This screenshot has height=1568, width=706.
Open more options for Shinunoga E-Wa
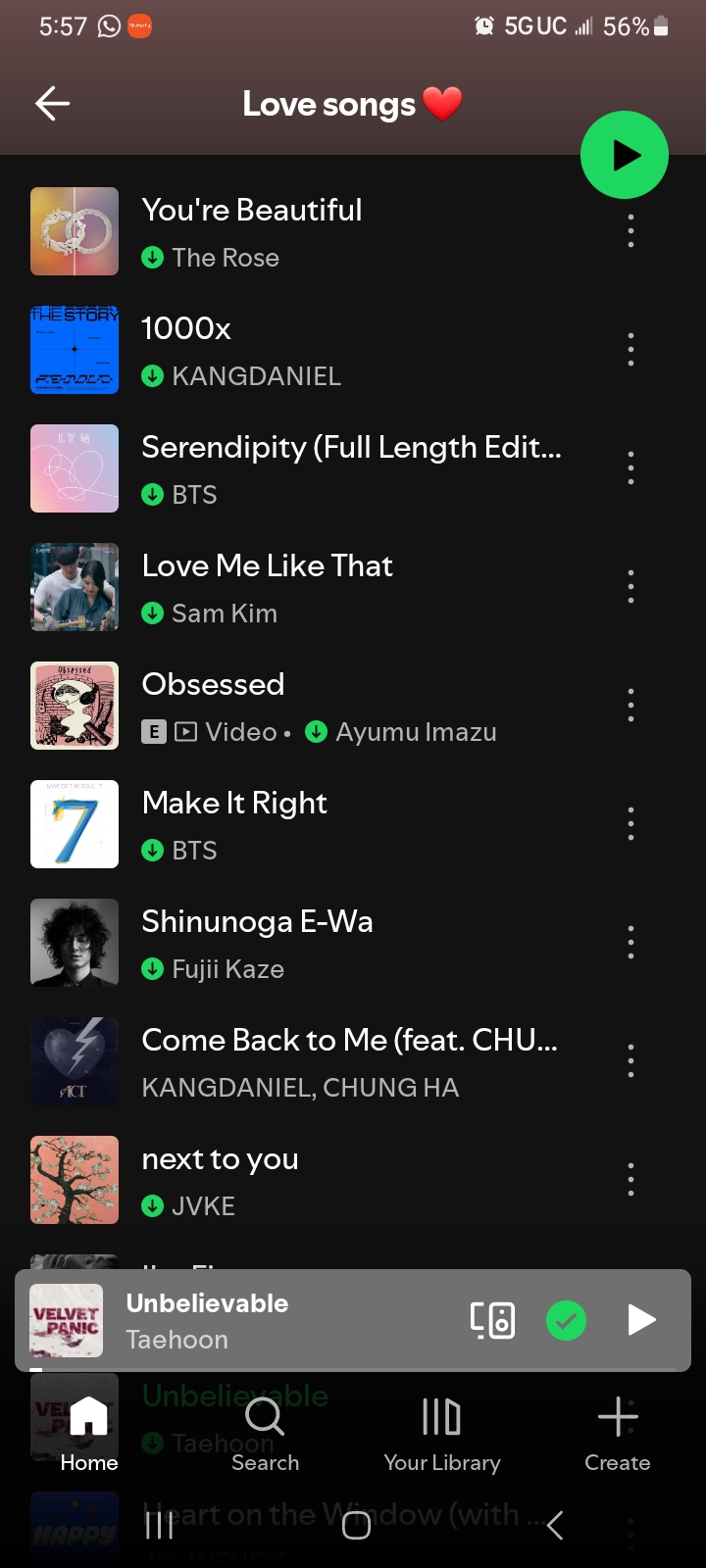(x=630, y=943)
